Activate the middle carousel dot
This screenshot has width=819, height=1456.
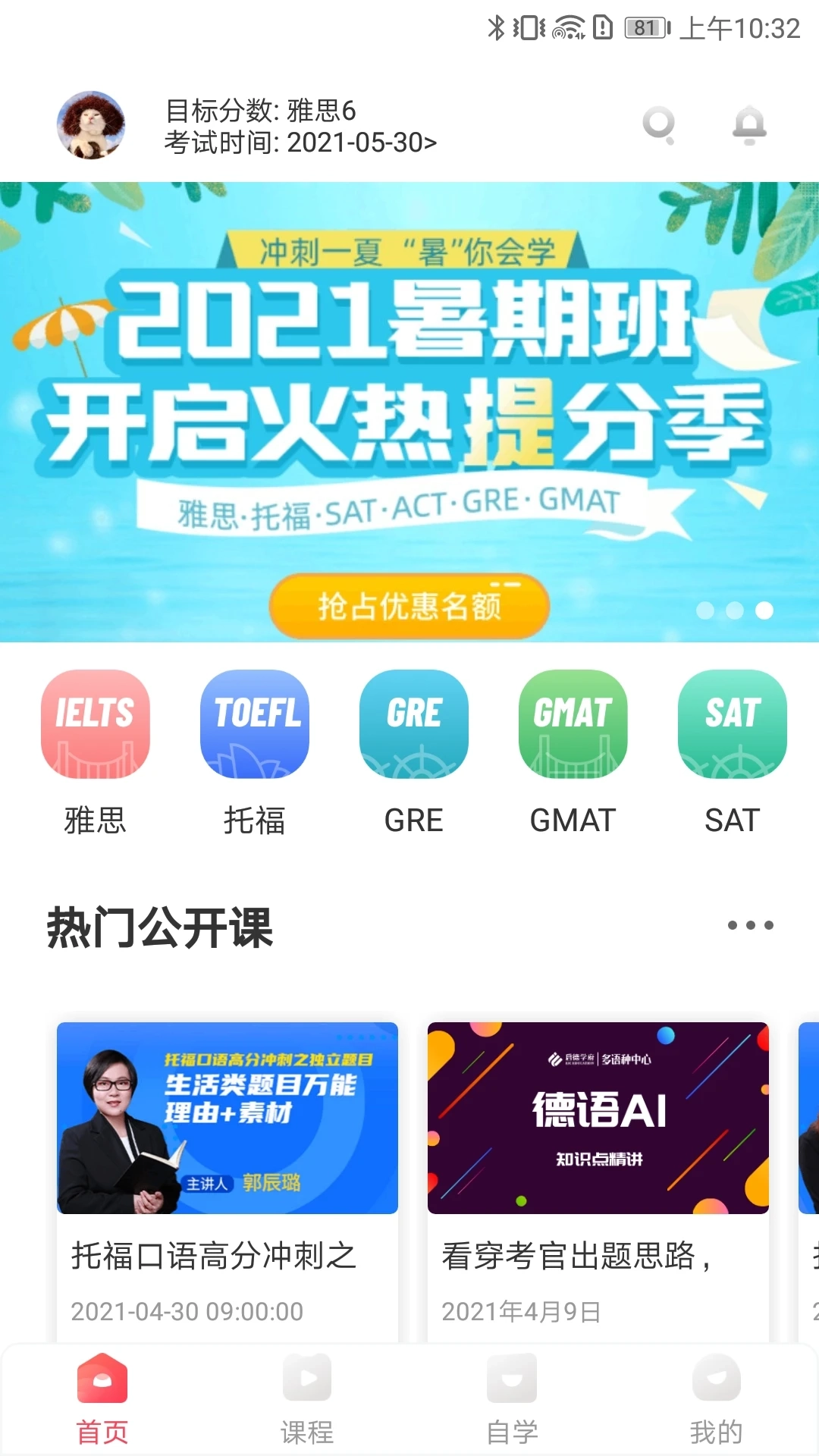pyautogui.click(x=733, y=609)
